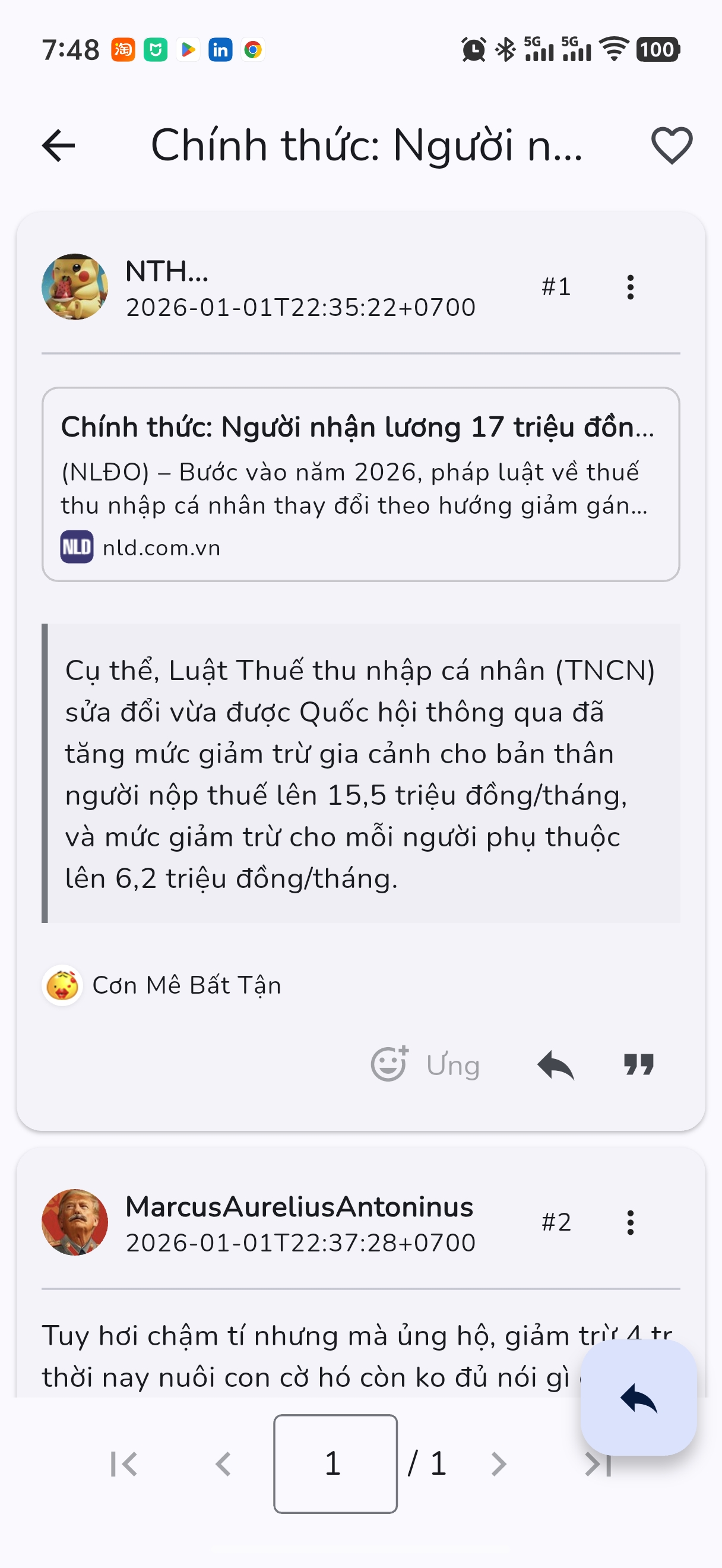Reply to post #1 using the reply arrow
Screen dimensions: 722x1568
coord(555,1064)
